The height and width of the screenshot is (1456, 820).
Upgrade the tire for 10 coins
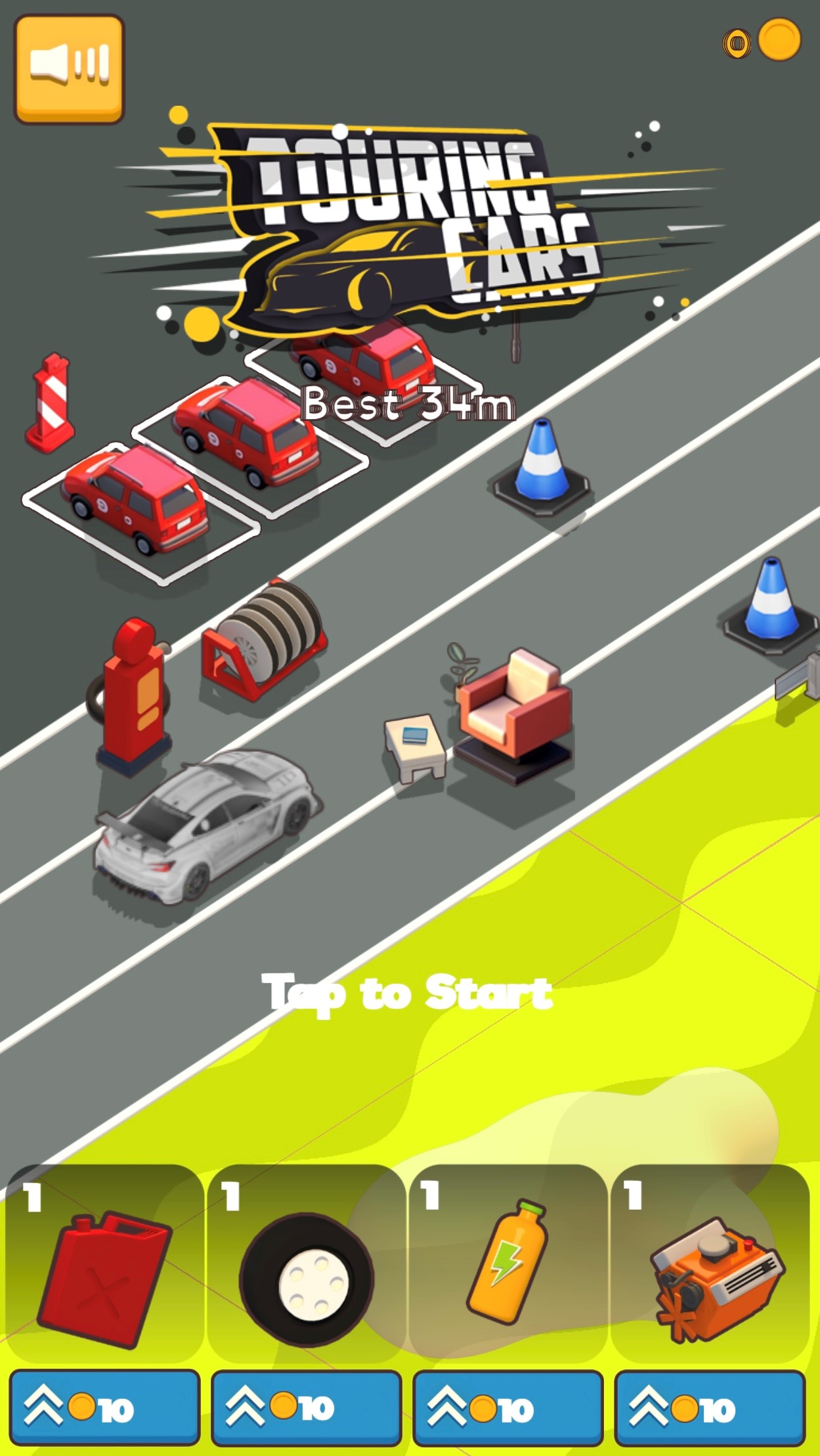tap(306, 1407)
